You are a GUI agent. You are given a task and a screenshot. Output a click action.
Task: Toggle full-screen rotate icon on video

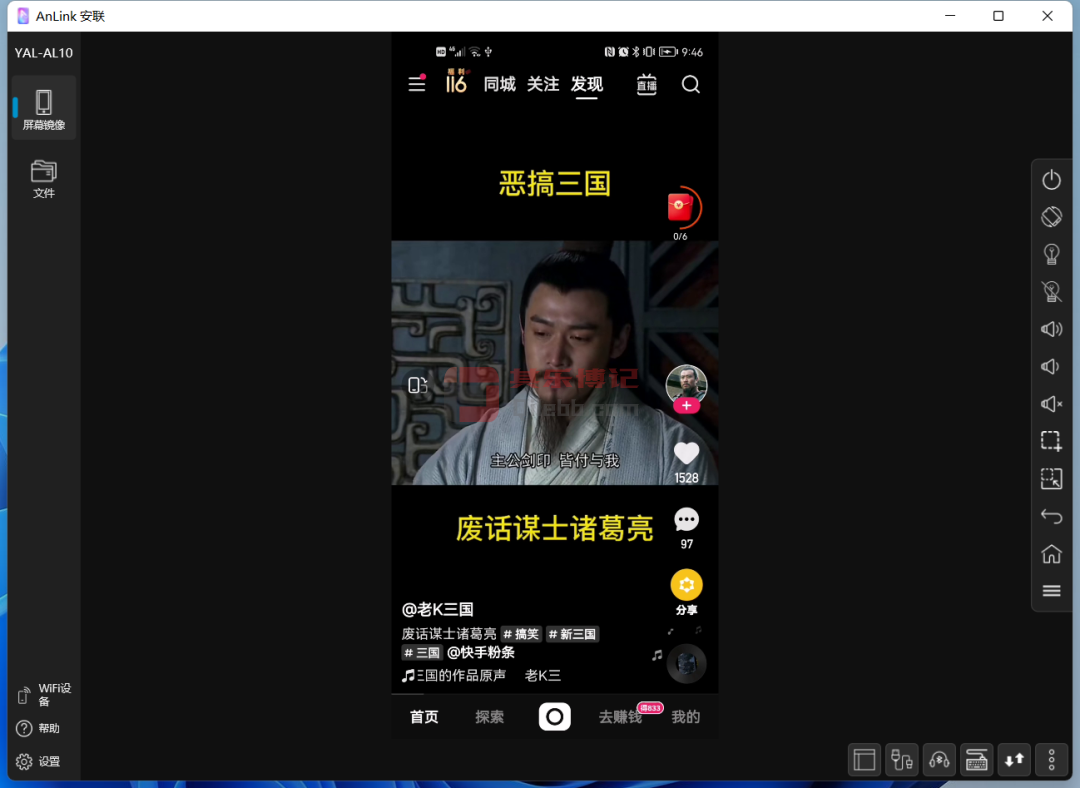tap(417, 384)
